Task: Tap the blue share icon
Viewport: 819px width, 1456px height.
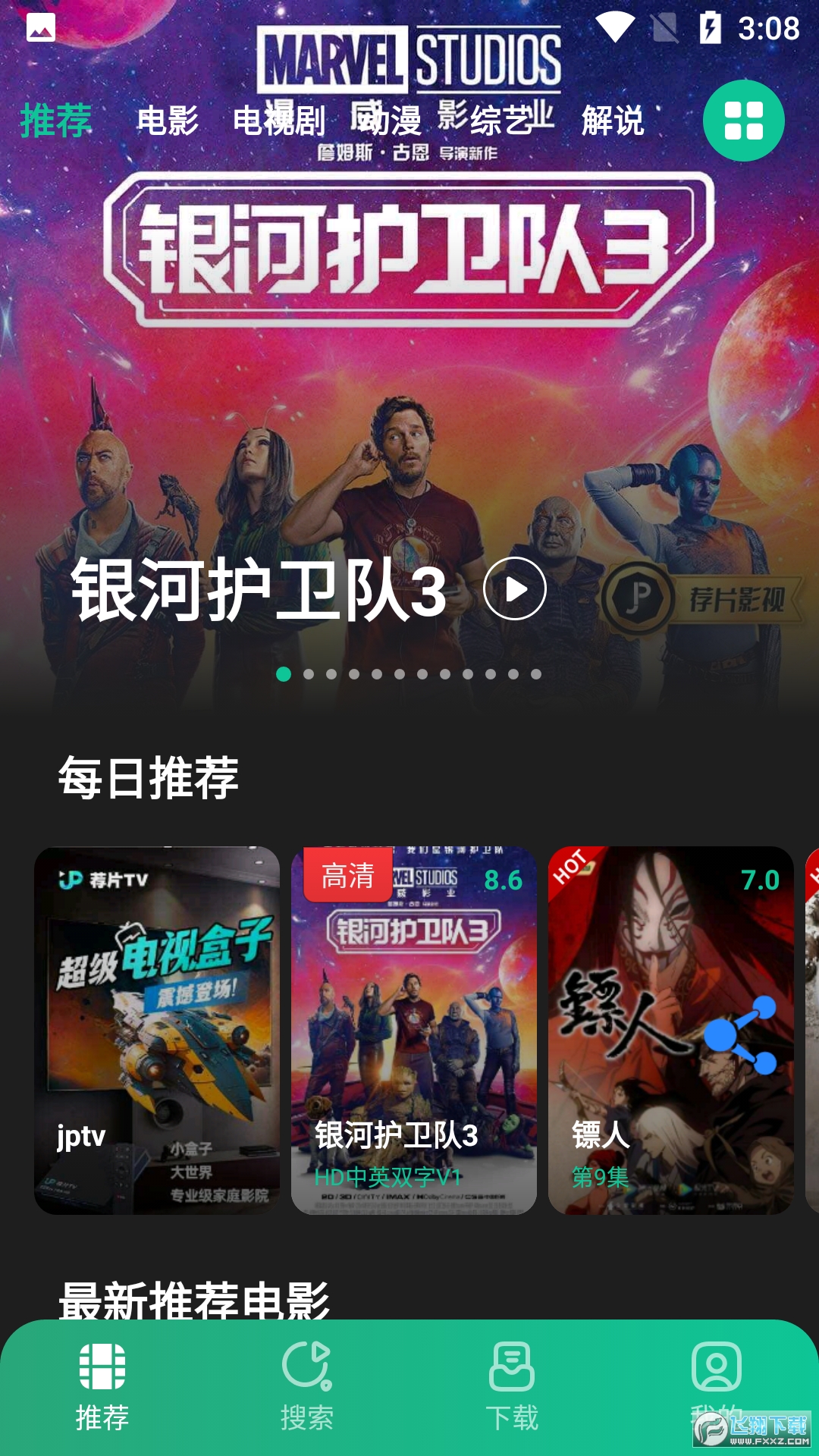Action: 741,1035
